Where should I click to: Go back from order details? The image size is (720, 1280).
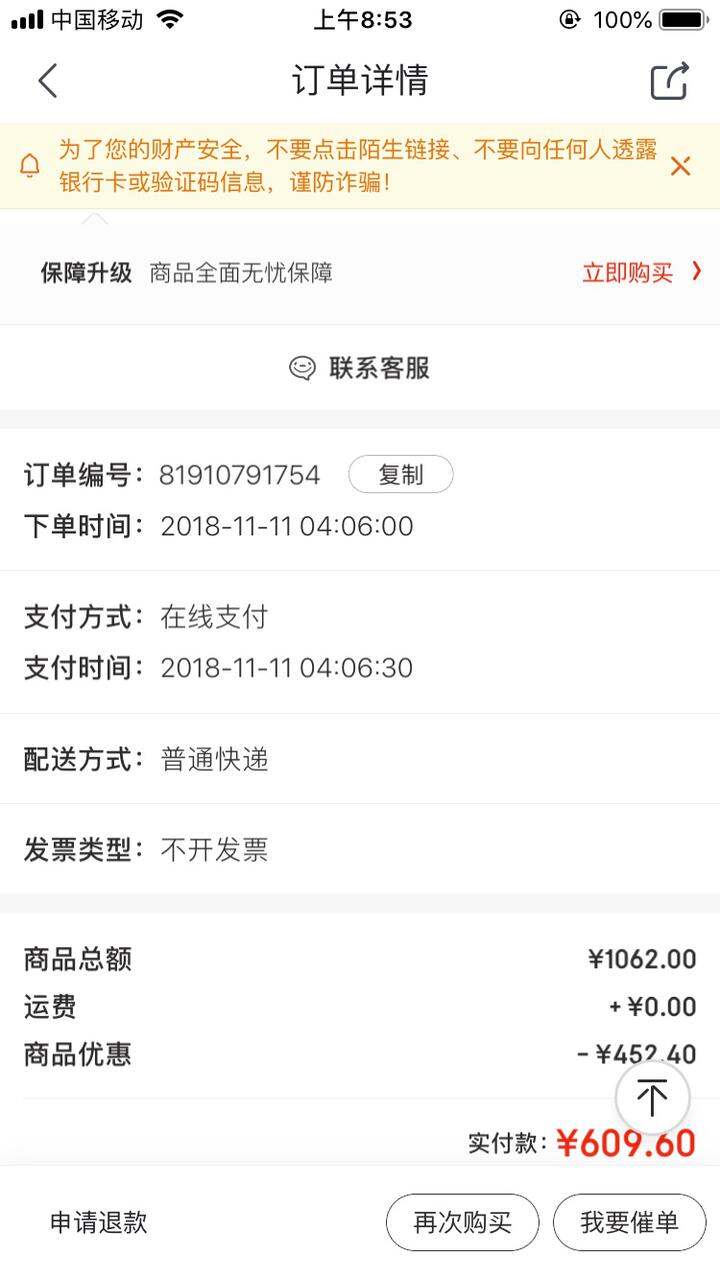pyautogui.click(x=47, y=81)
